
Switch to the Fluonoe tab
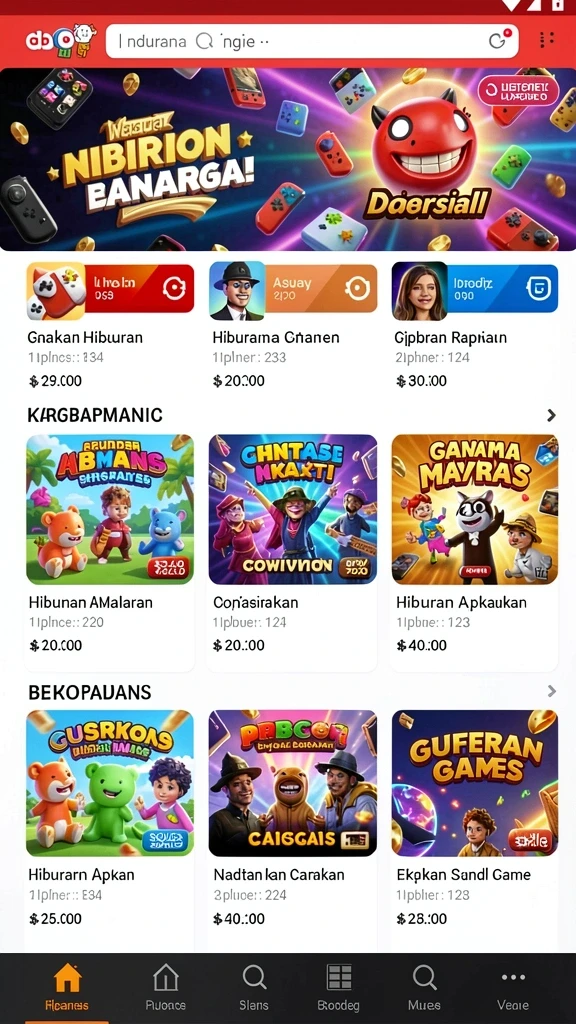(165, 987)
